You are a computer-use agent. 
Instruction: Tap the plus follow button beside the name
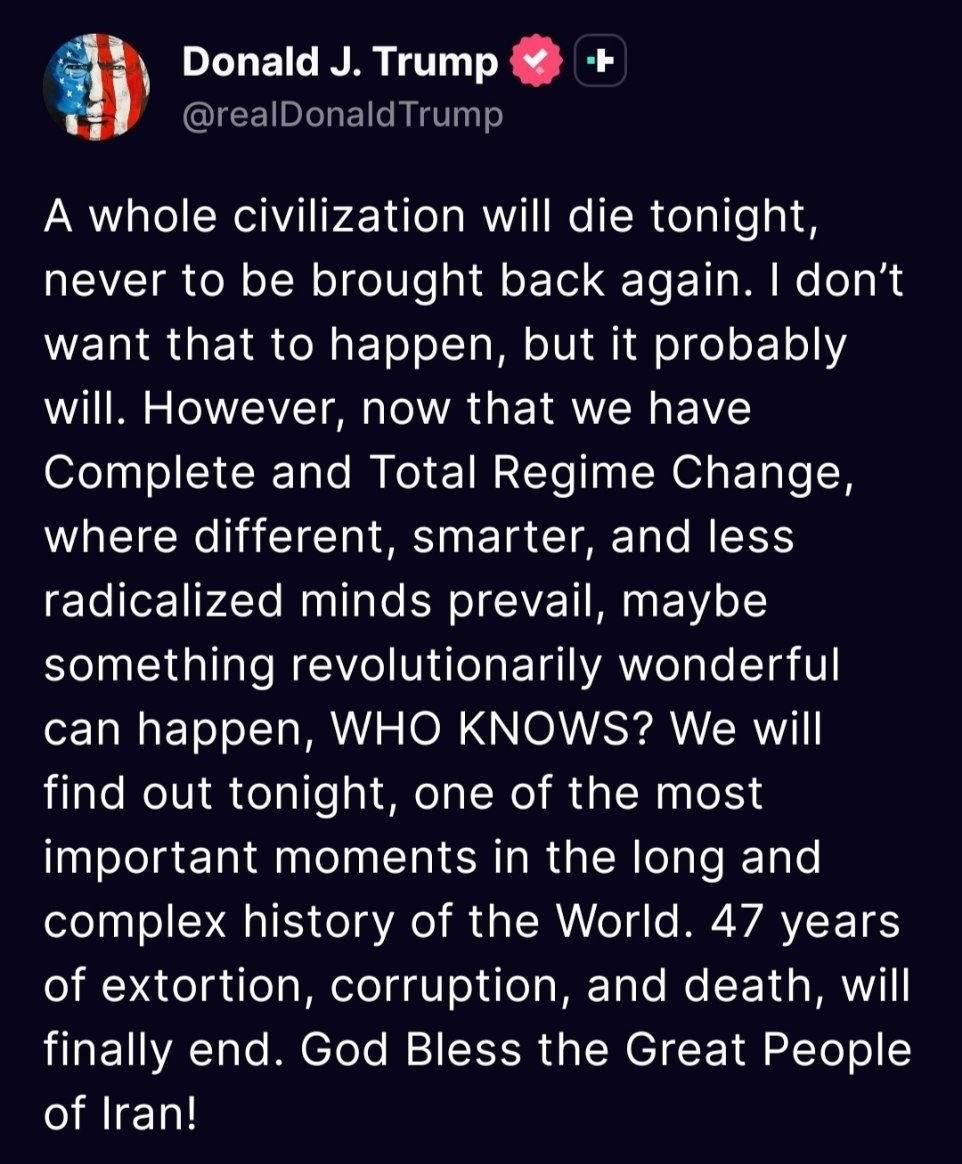601,64
